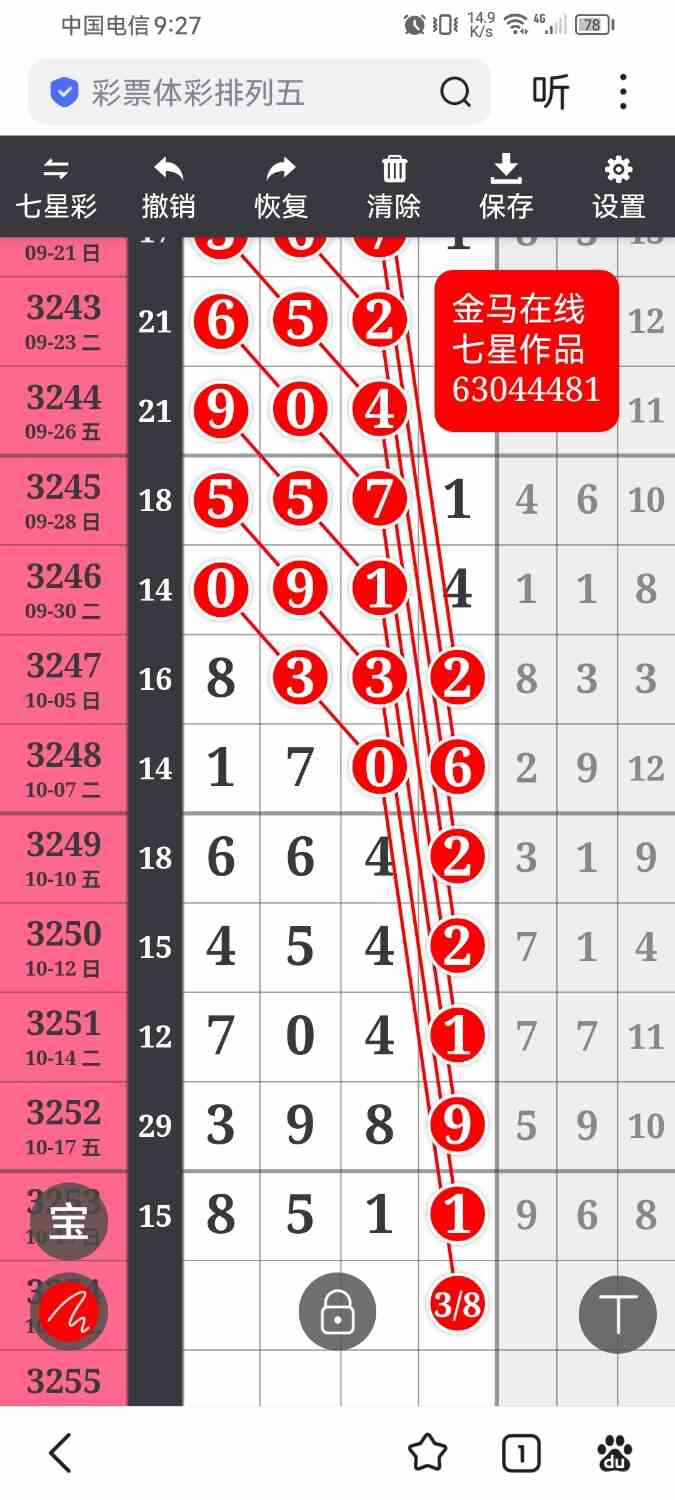Tap the red pen drawing button

(x=69, y=1310)
